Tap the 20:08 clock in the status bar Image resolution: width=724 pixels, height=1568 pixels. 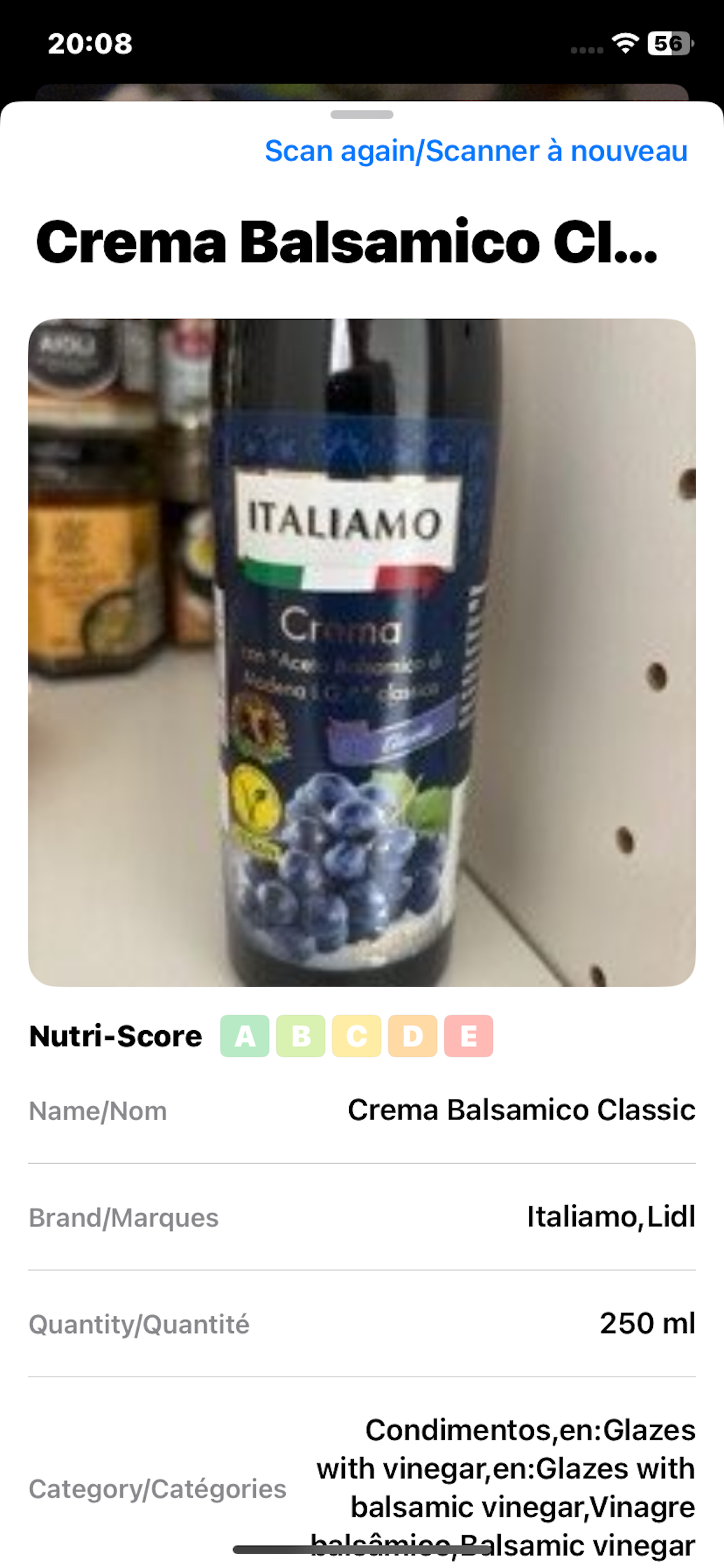[x=89, y=43]
